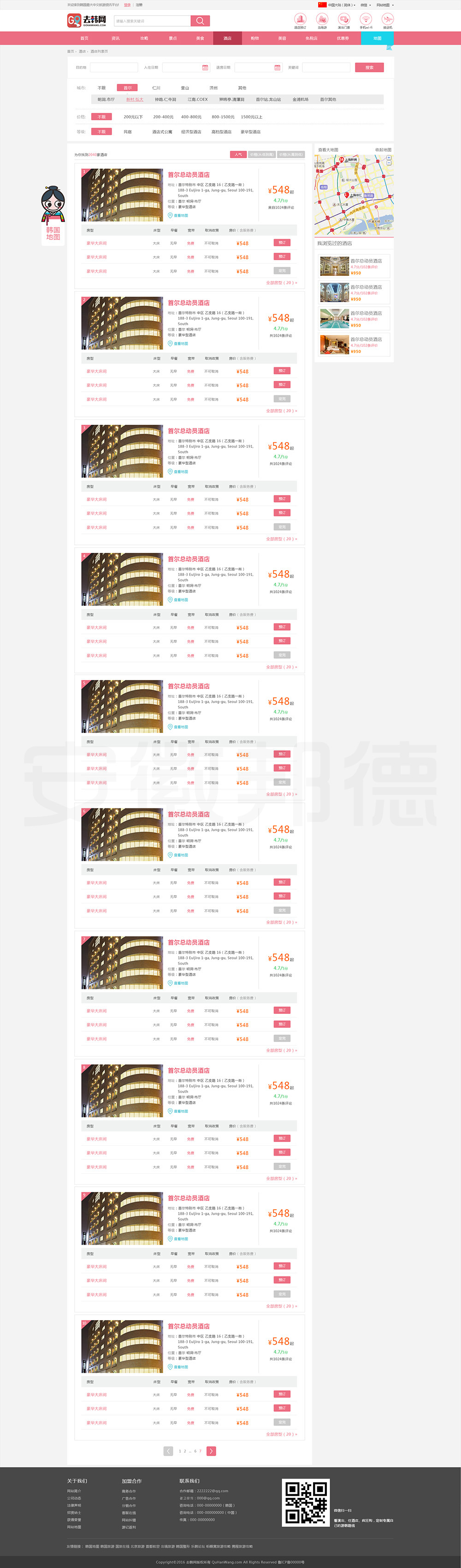Filter by 经济型酒店 hotel class

(190, 132)
